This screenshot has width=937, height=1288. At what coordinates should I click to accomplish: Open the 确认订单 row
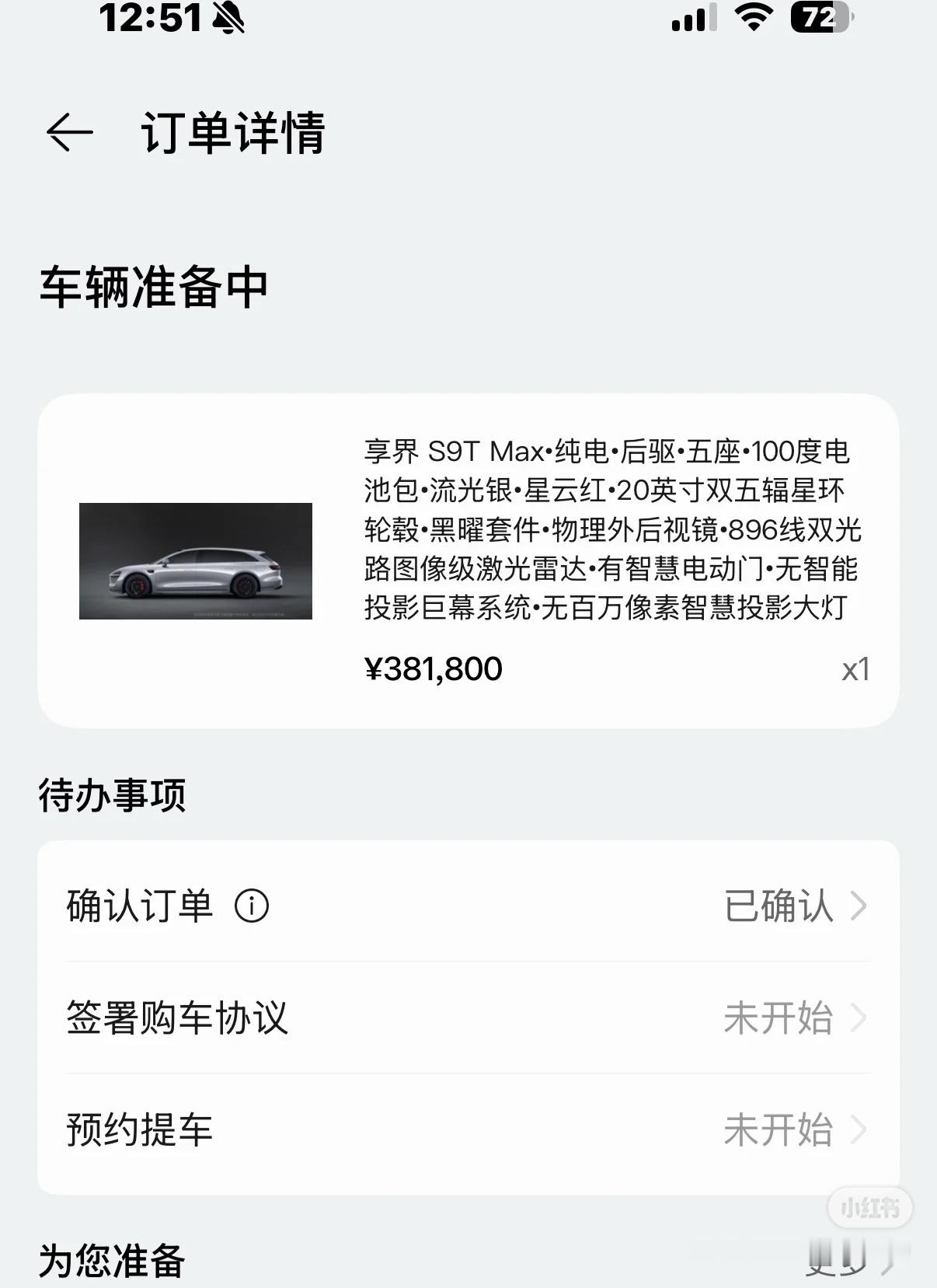468,906
